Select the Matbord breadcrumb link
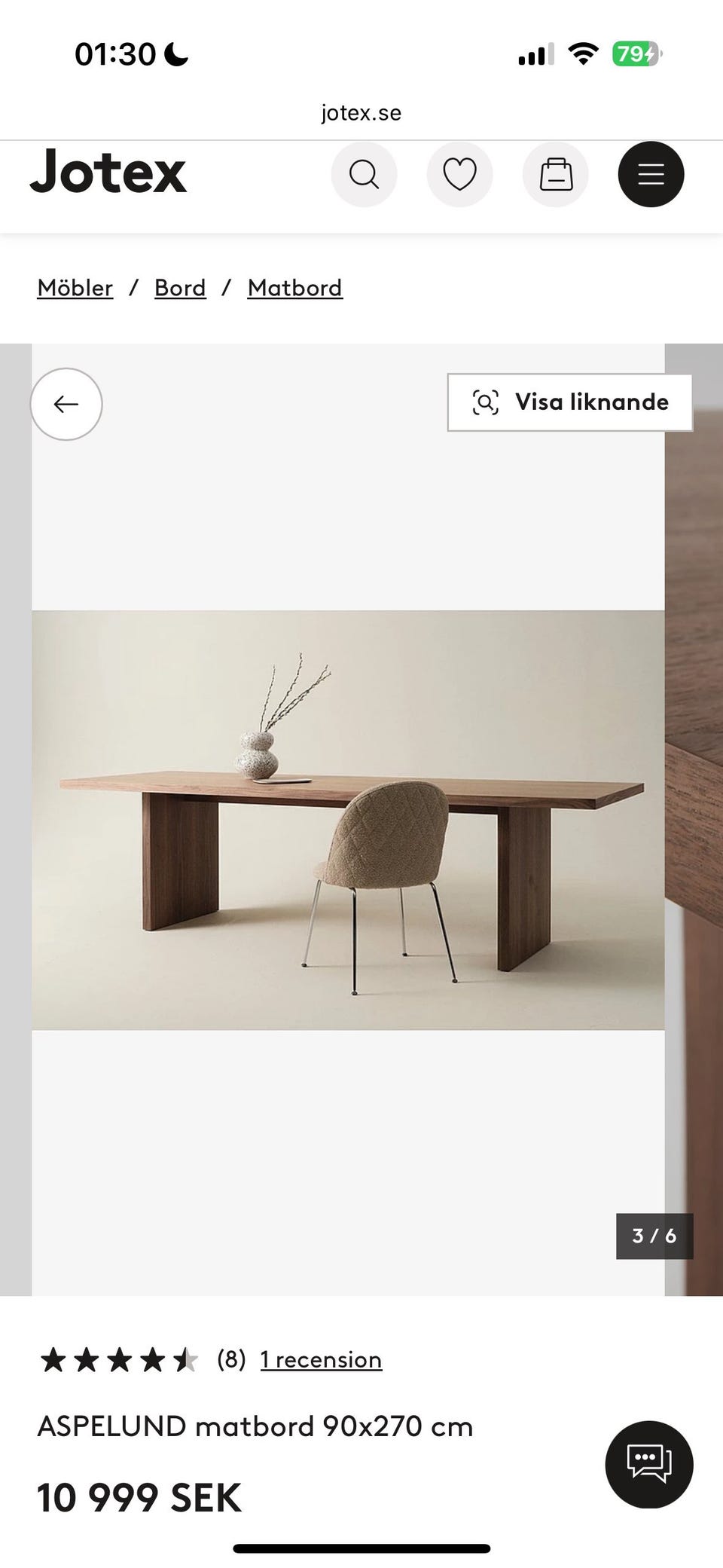 pos(294,287)
